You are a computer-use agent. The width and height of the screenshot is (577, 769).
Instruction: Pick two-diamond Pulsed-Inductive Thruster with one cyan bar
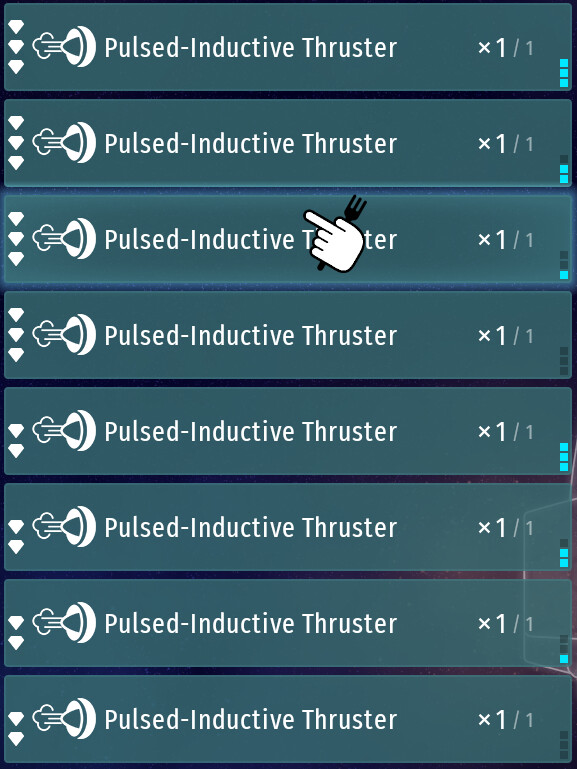tap(288, 623)
